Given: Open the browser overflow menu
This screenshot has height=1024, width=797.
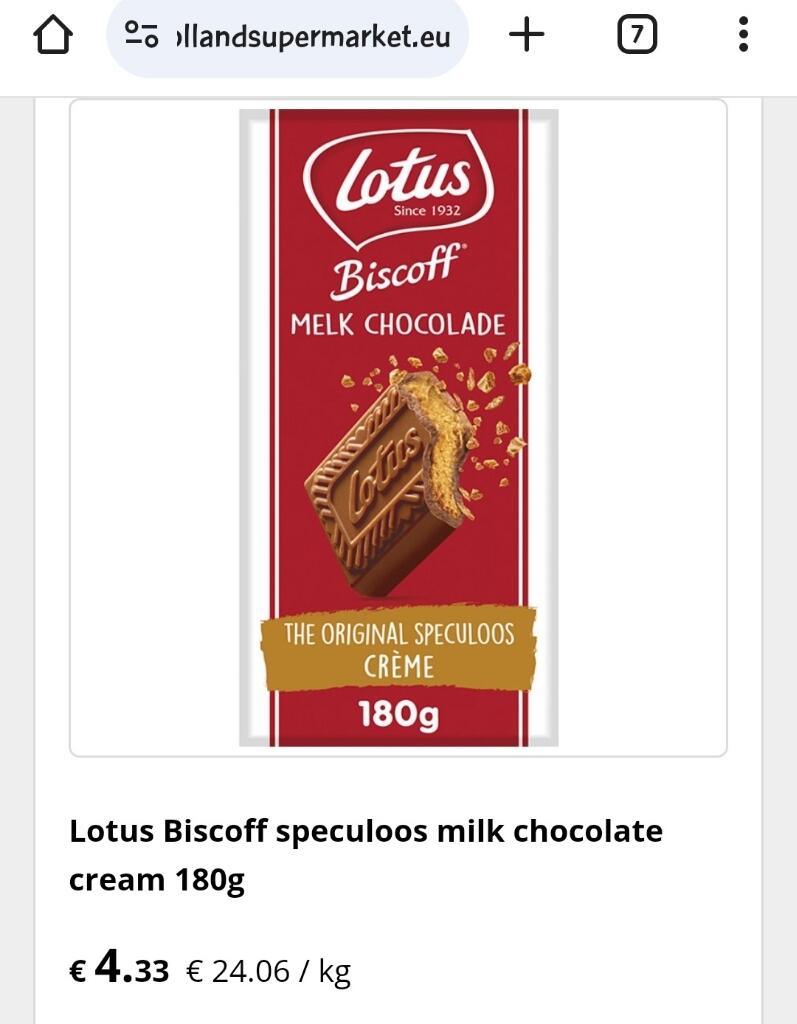Looking at the screenshot, I should tap(743, 36).
